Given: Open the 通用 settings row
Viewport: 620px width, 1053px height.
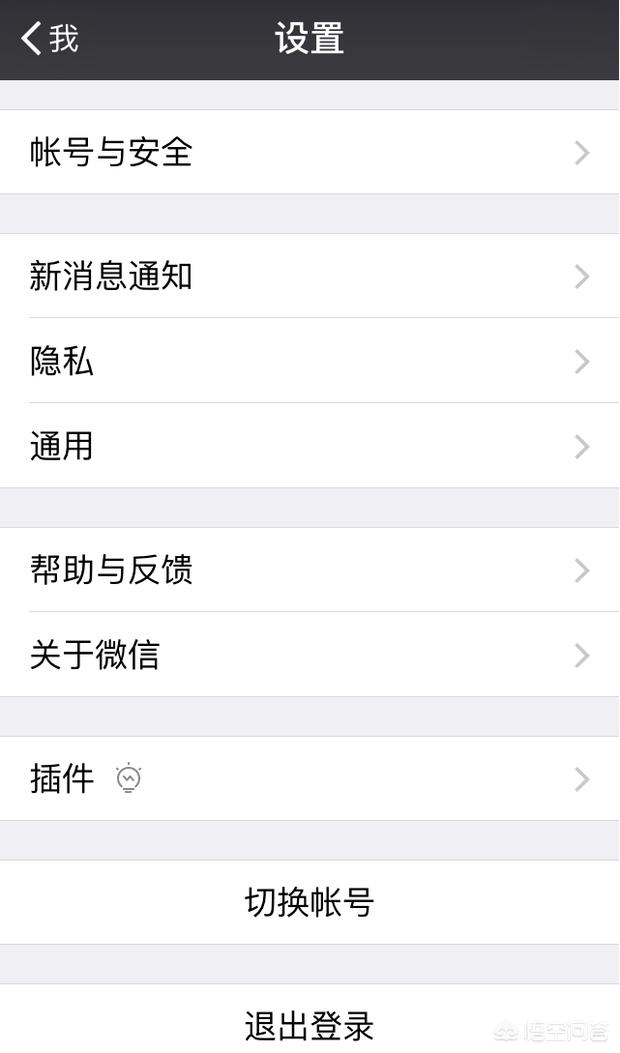Looking at the screenshot, I should click(310, 446).
